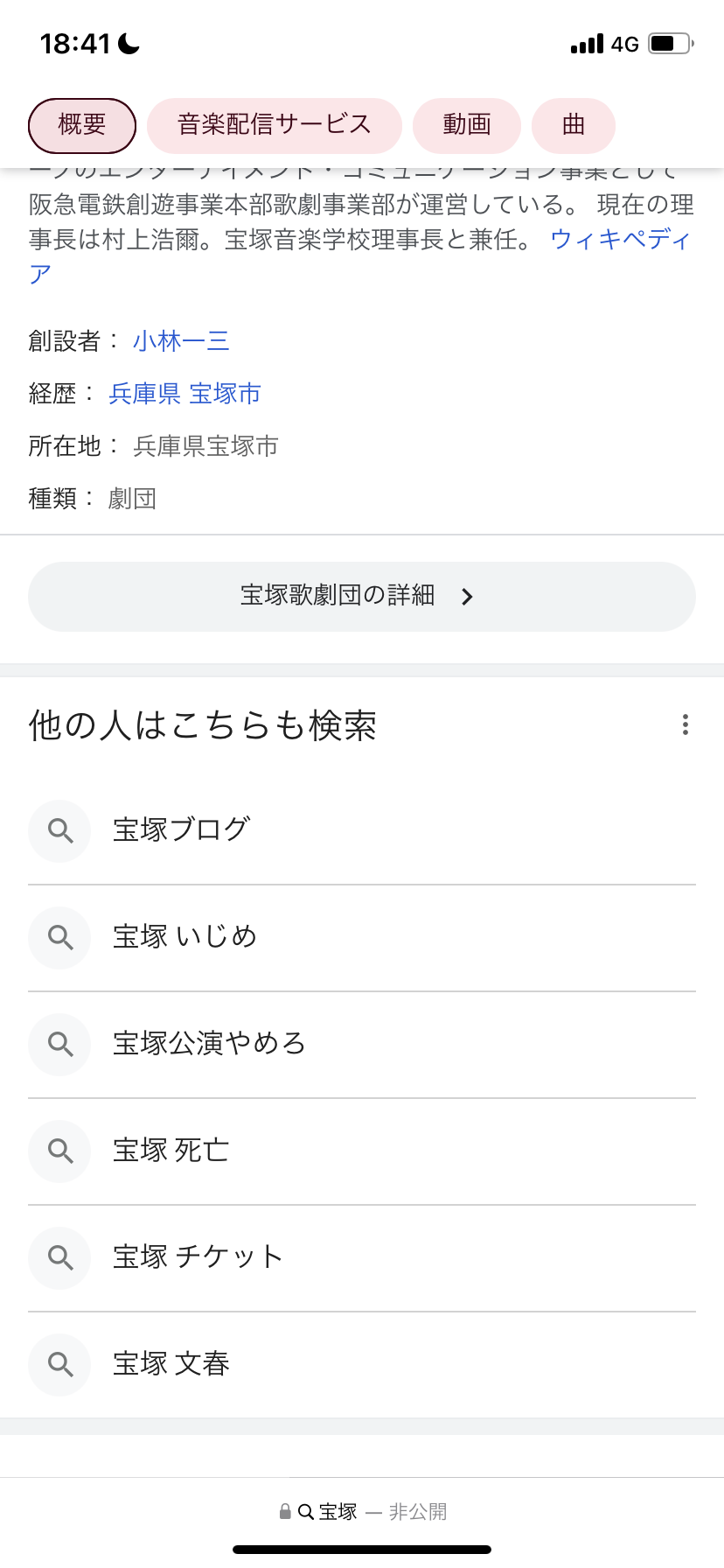Open founder link 小林一三
Screen dimensions: 724x1568
181,341
